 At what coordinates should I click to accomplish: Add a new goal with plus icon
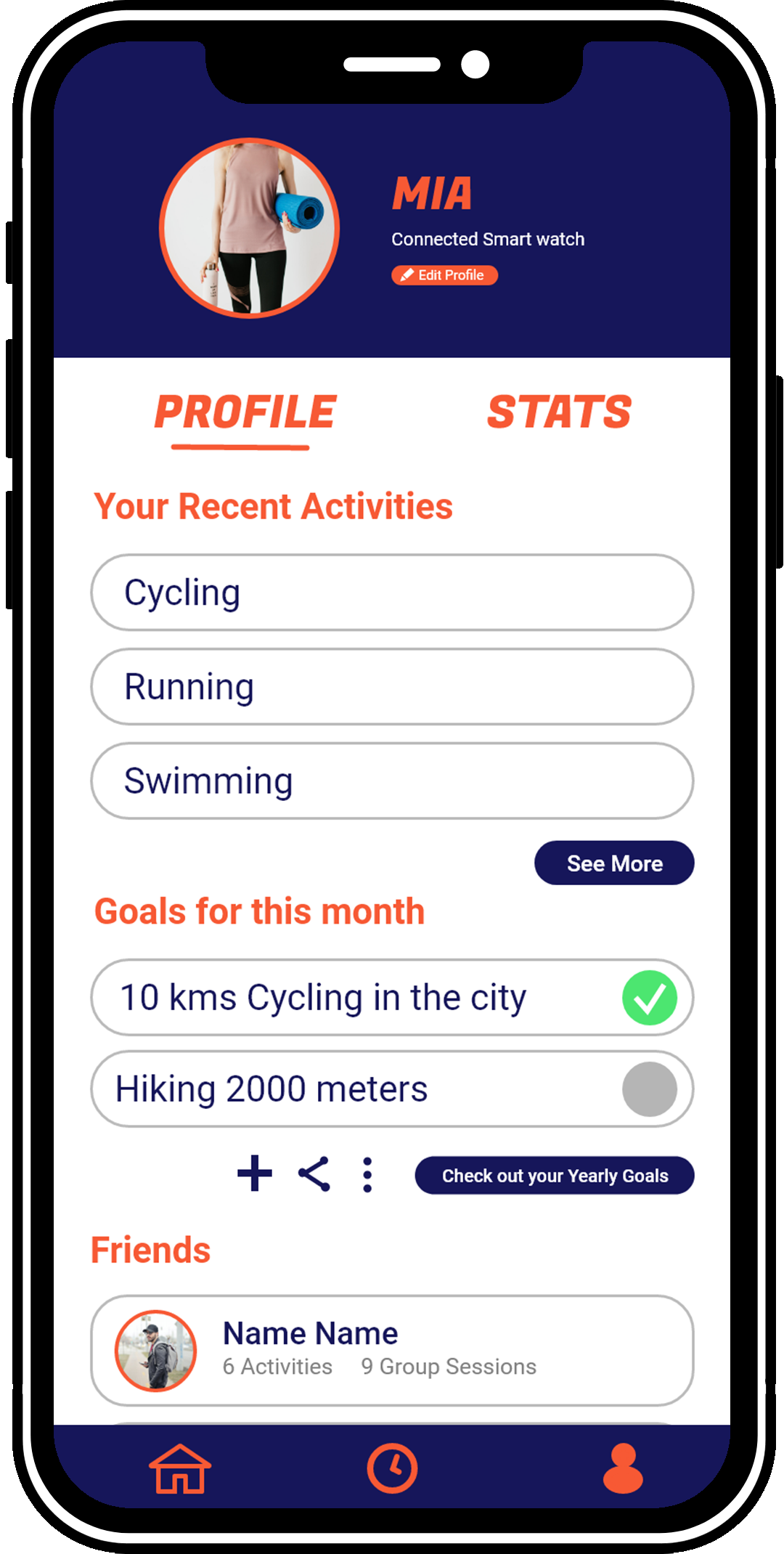pyautogui.click(x=255, y=1173)
